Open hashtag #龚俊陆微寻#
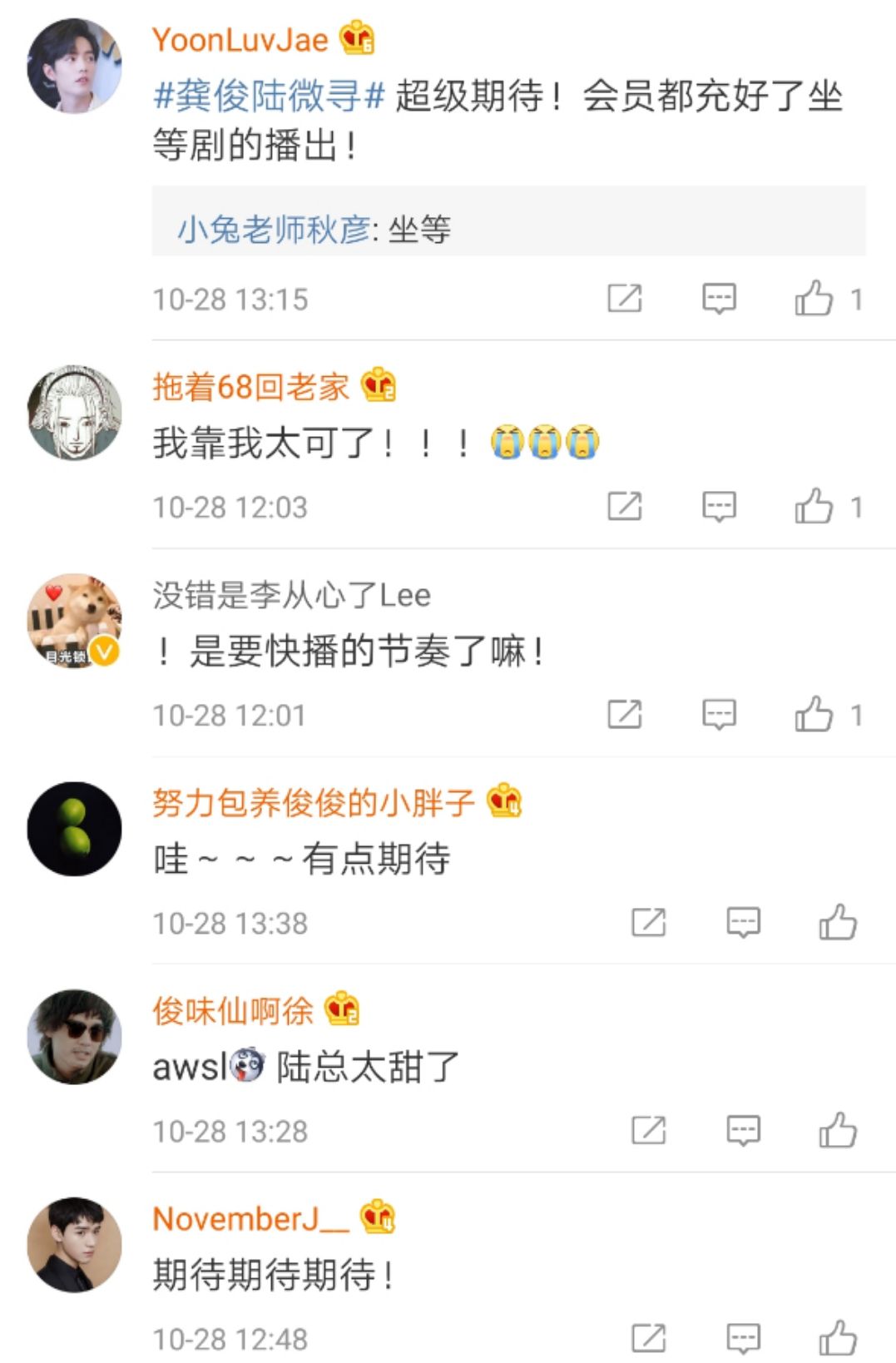This screenshot has height=1363, width=896. pyautogui.click(x=270, y=96)
